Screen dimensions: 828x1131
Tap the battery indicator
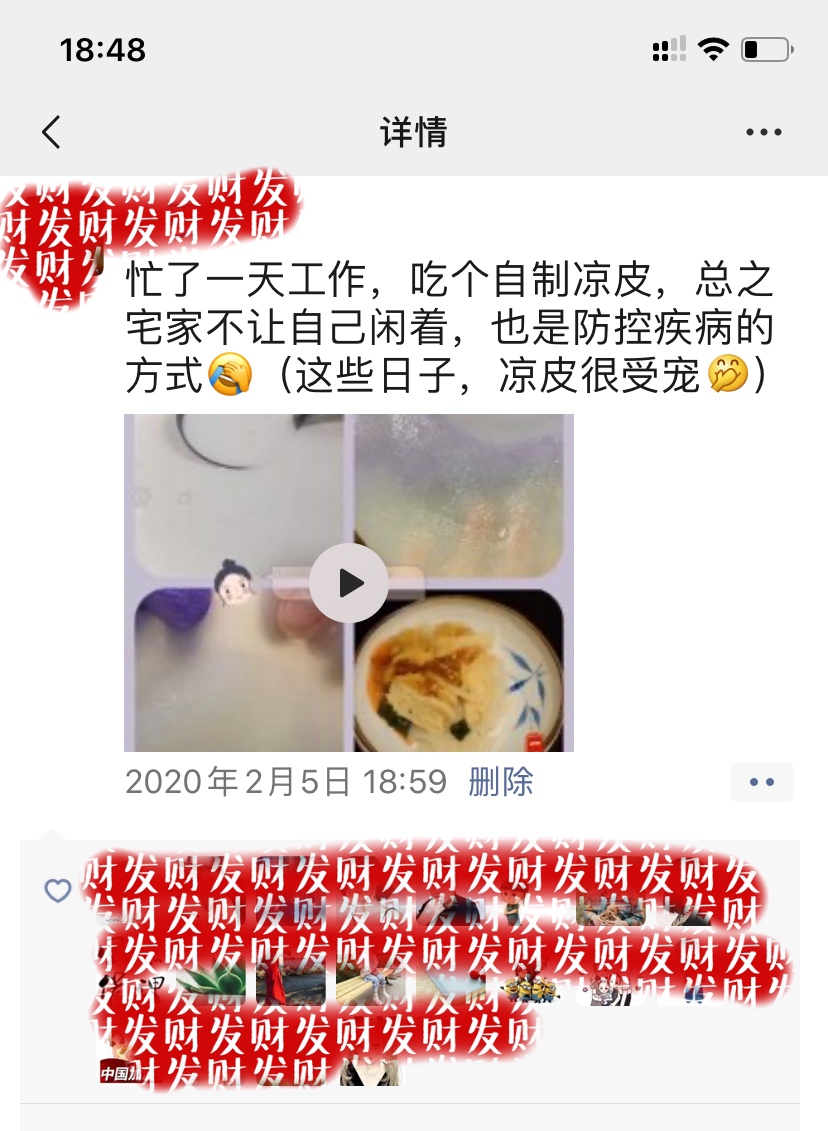pos(766,48)
